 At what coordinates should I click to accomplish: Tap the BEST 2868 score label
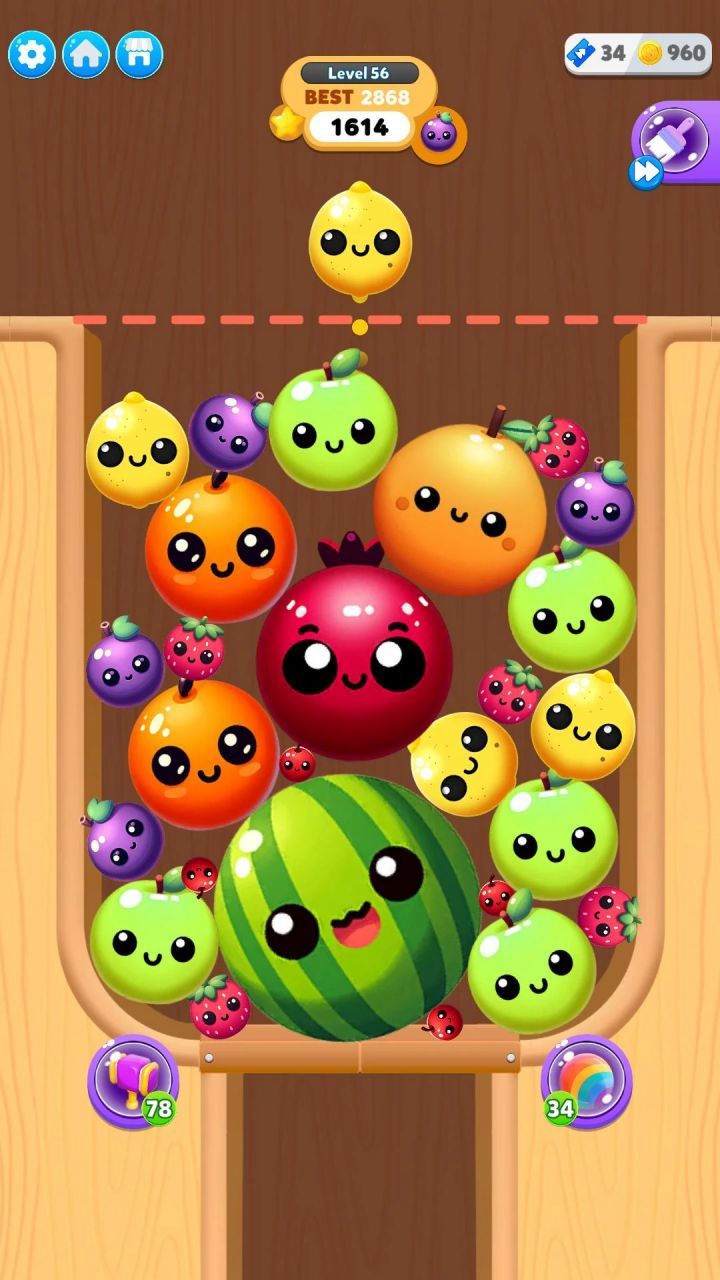click(362, 97)
